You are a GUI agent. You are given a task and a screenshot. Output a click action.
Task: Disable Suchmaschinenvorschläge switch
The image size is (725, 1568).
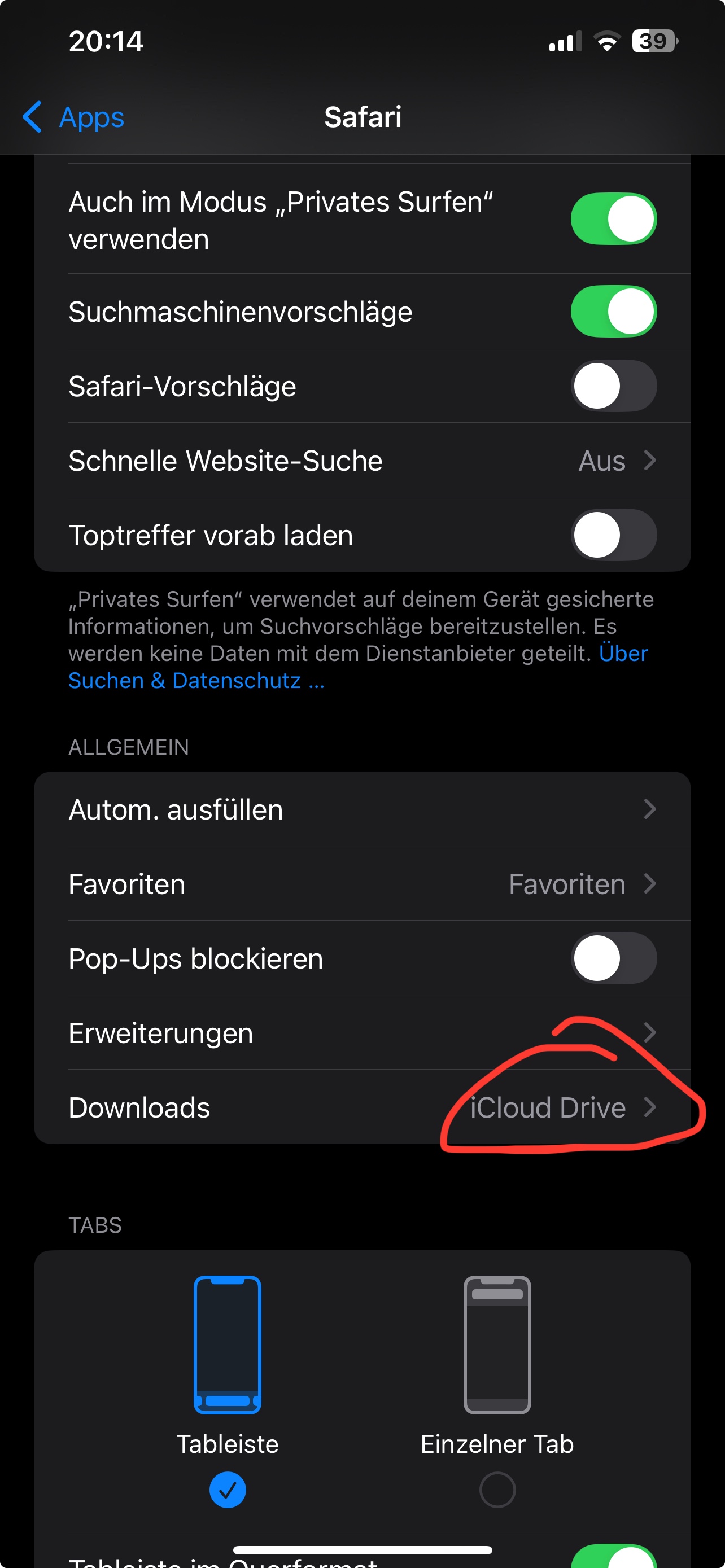click(613, 311)
